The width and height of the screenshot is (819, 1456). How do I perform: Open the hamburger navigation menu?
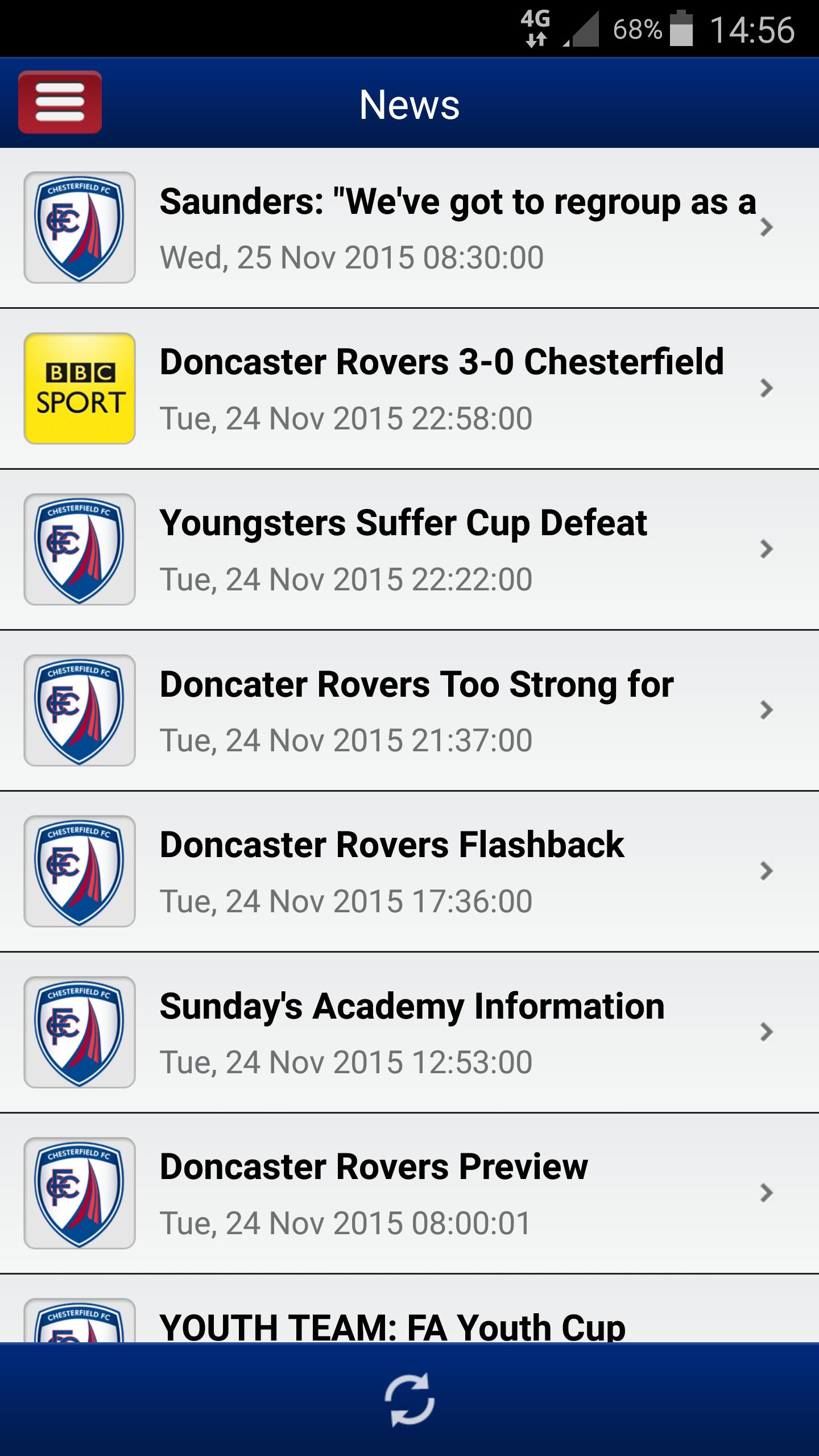(60, 101)
